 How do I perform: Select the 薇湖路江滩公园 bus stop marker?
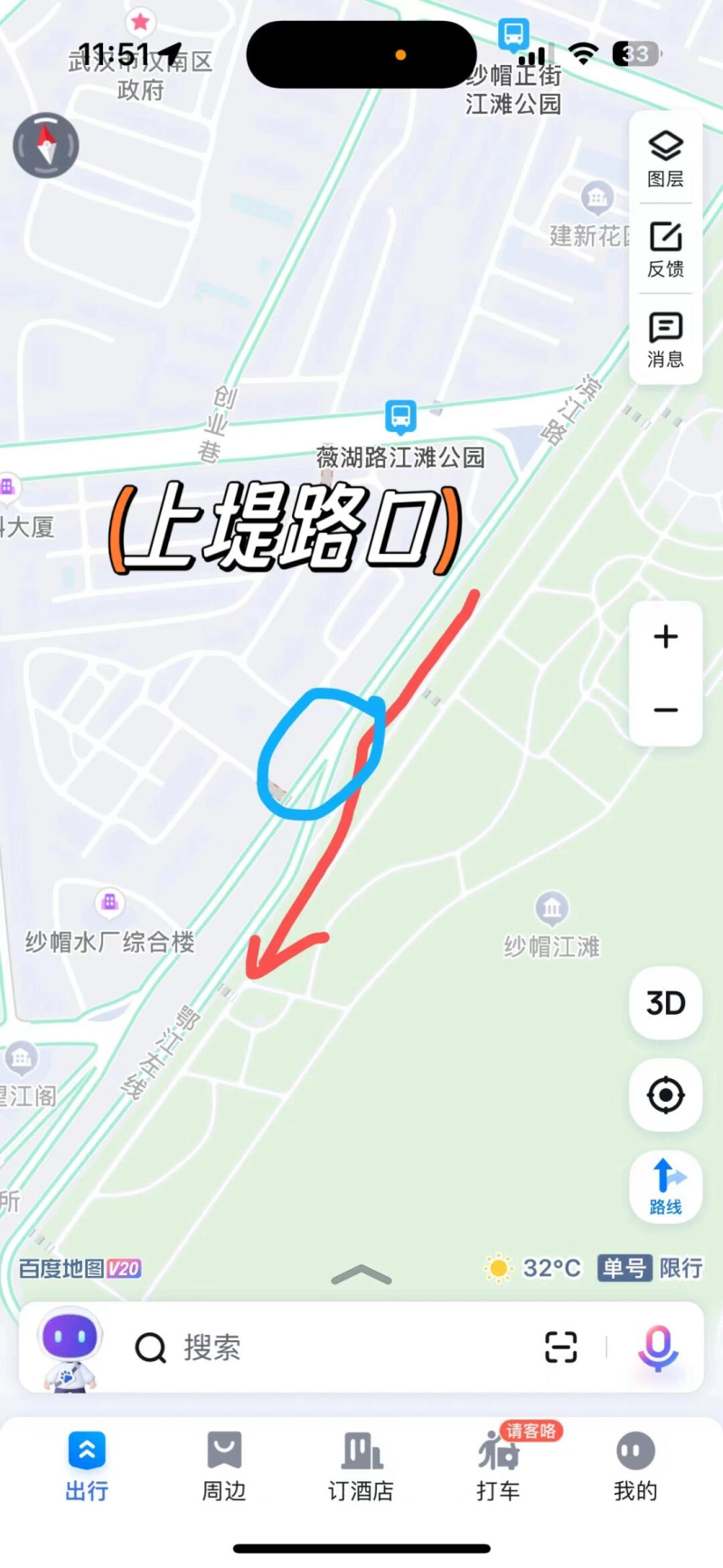click(400, 417)
